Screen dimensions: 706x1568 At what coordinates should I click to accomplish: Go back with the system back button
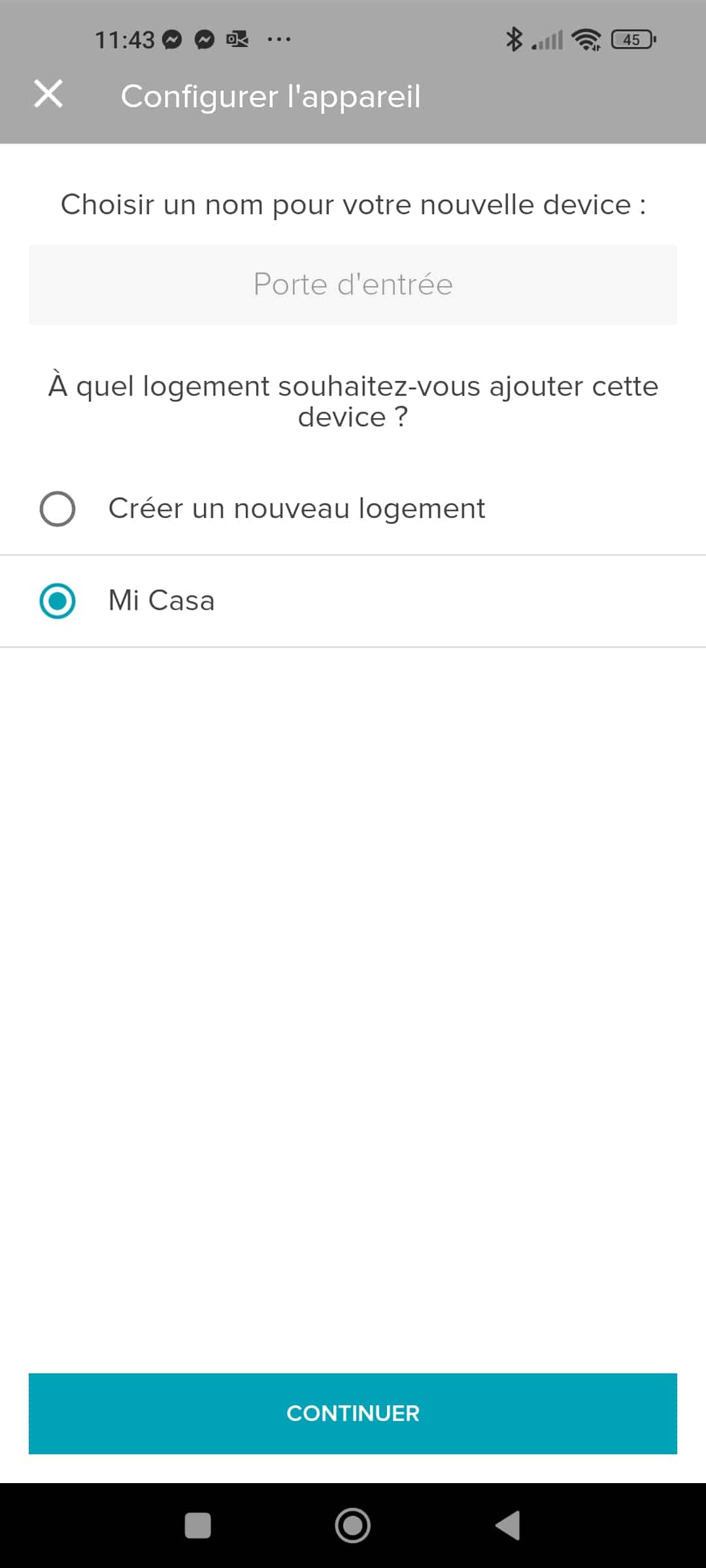point(508,1526)
